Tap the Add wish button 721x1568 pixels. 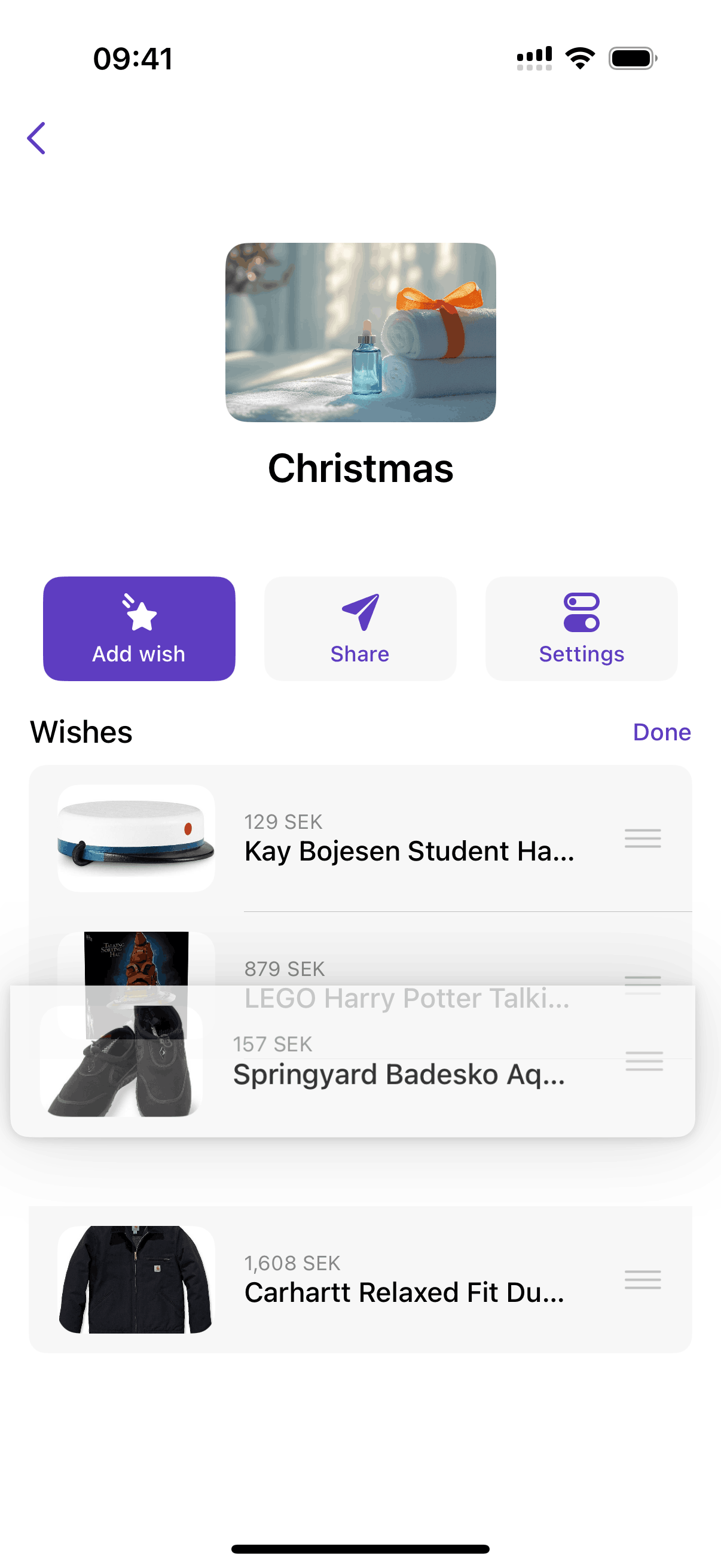point(139,628)
